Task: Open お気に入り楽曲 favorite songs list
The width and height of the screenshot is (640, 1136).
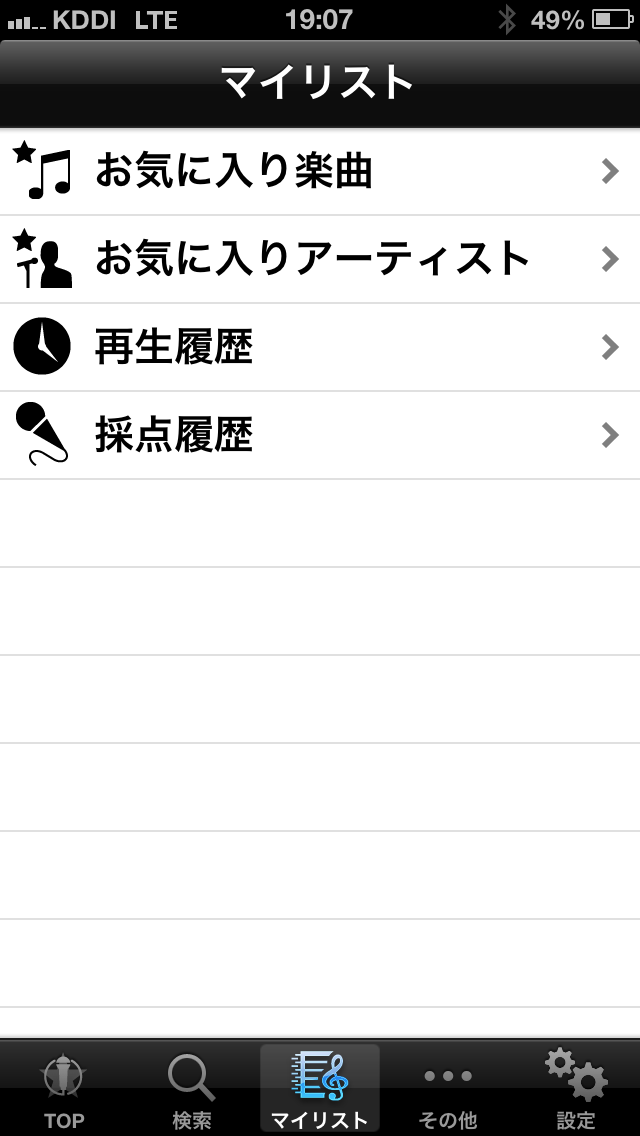Action: [x=320, y=172]
